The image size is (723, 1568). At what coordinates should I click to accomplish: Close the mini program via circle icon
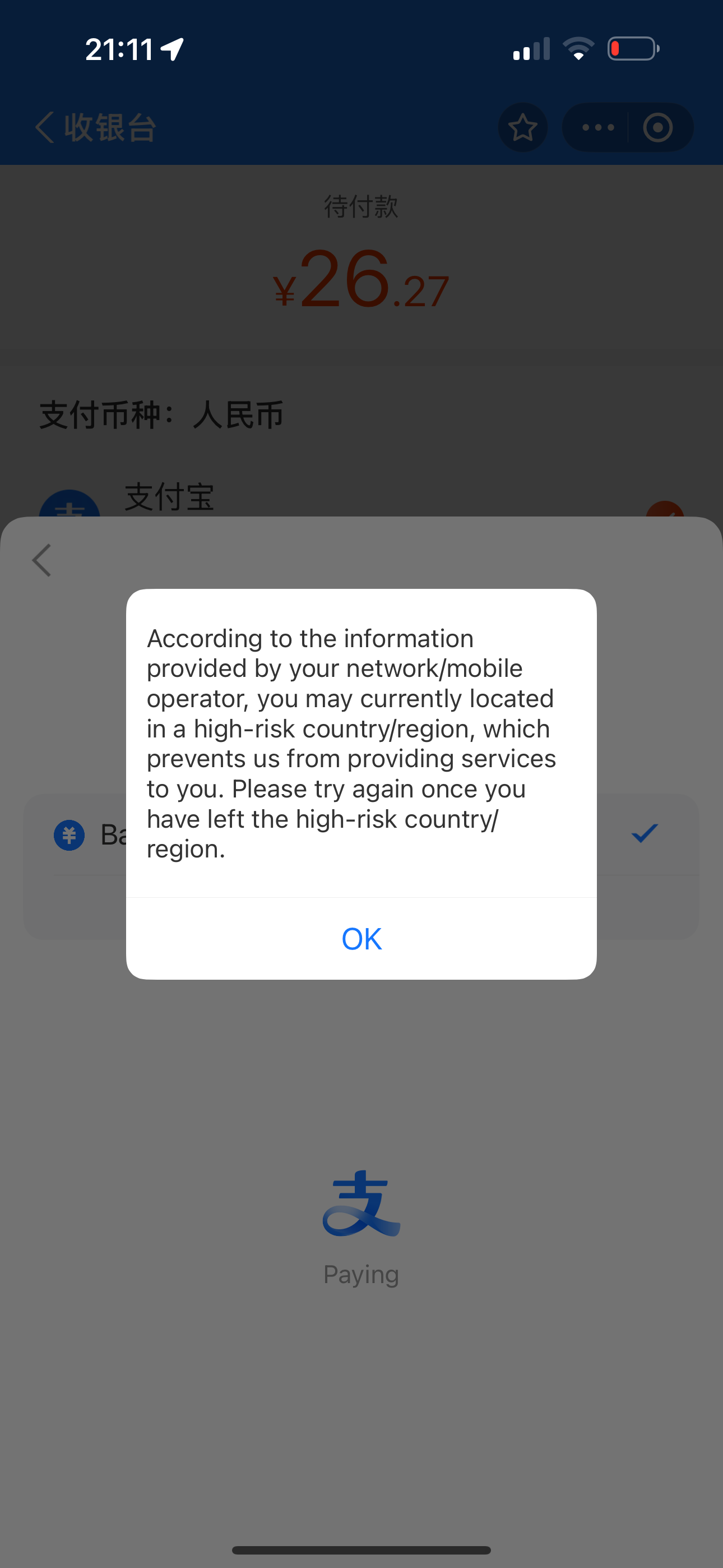coord(658,128)
